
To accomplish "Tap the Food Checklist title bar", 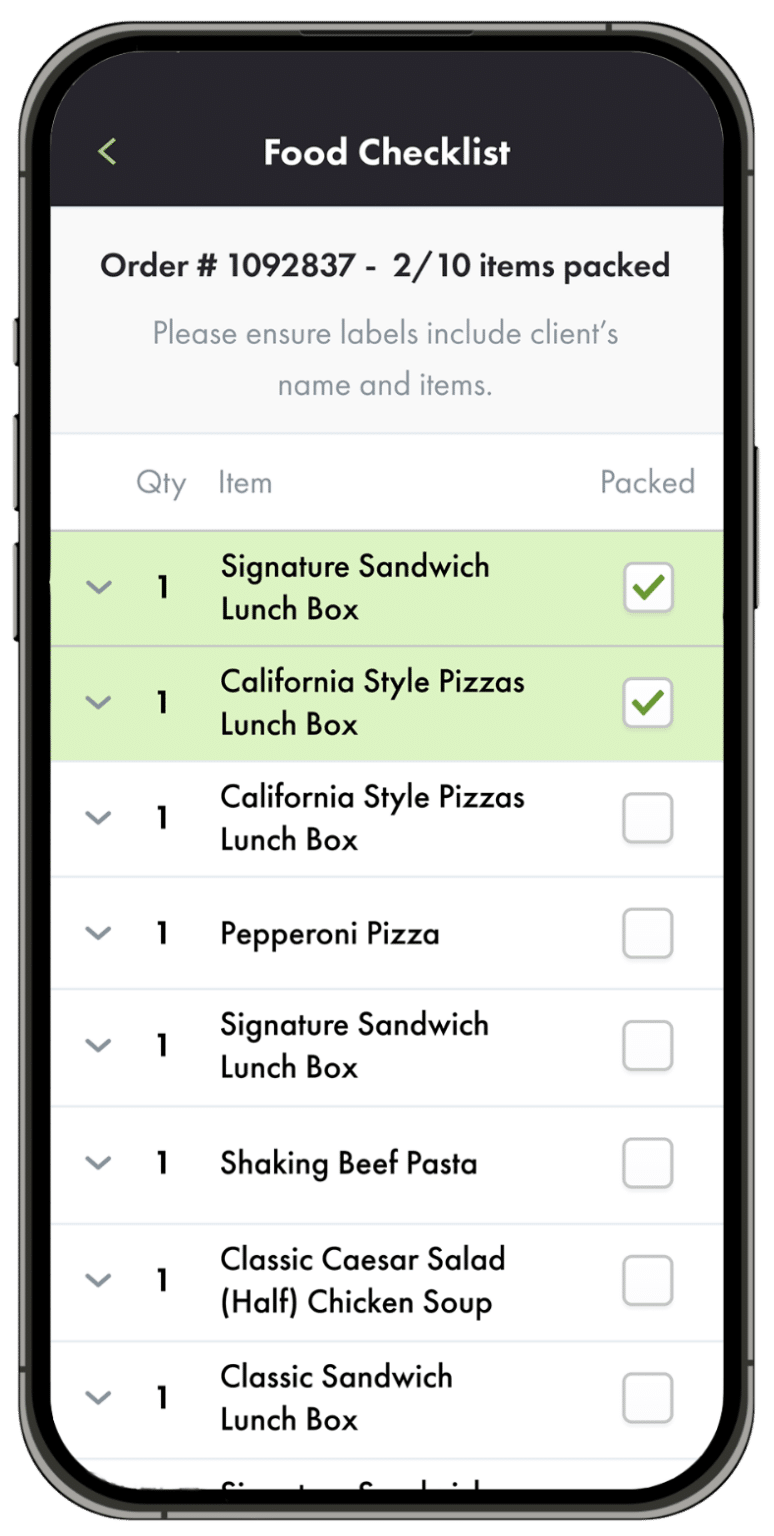I will pyautogui.click(x=386, y=151).
